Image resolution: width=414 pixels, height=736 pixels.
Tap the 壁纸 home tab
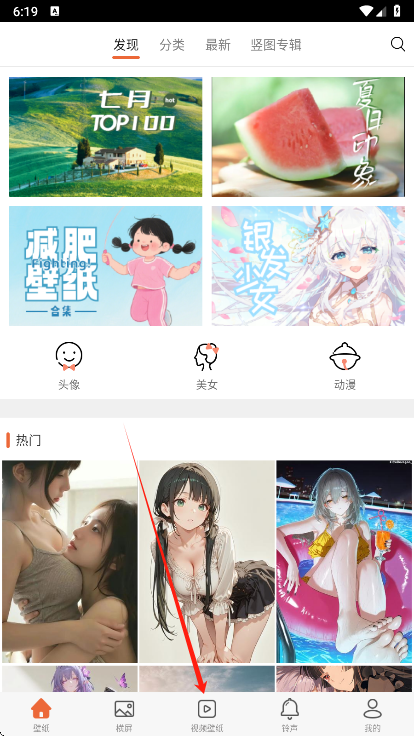pyautogui.click(x=41, y=715)
